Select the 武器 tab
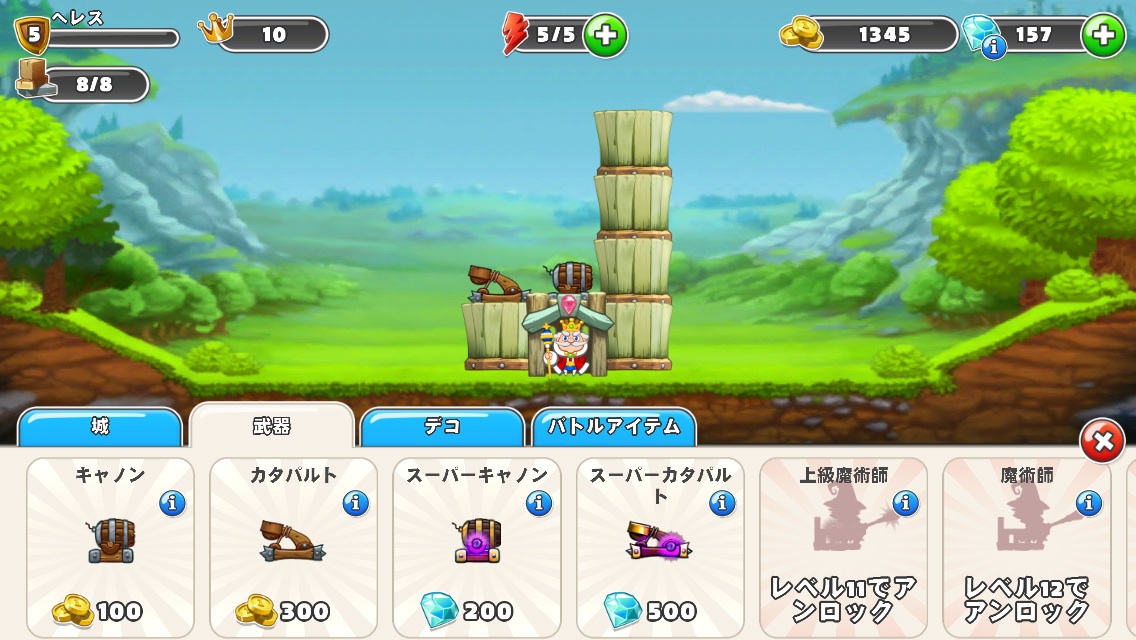Image resolution: width=1136 pixels, height=640 pixels. [x=271, y=426]
